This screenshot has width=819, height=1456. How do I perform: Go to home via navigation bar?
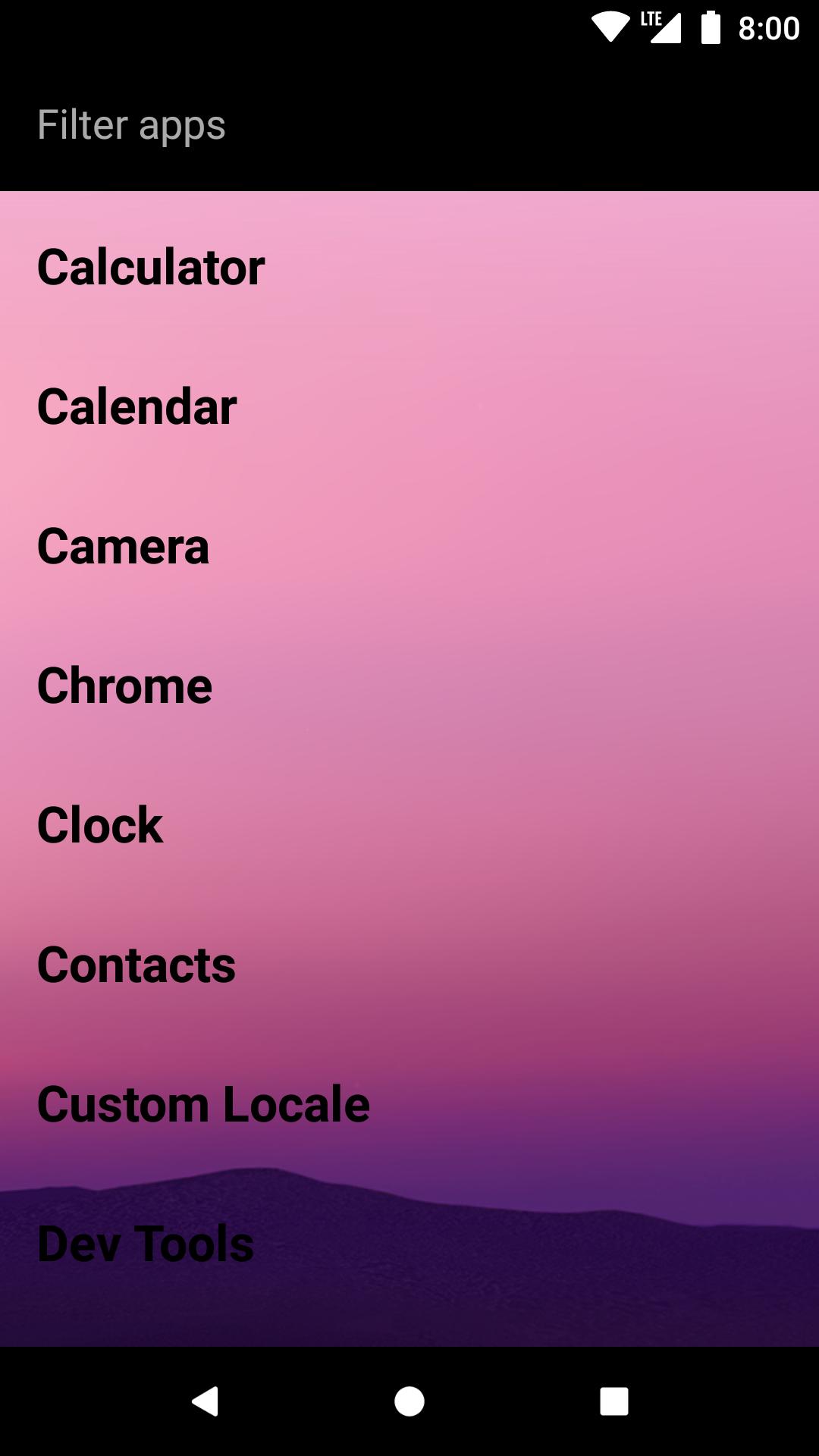(x=409, y=1401)
